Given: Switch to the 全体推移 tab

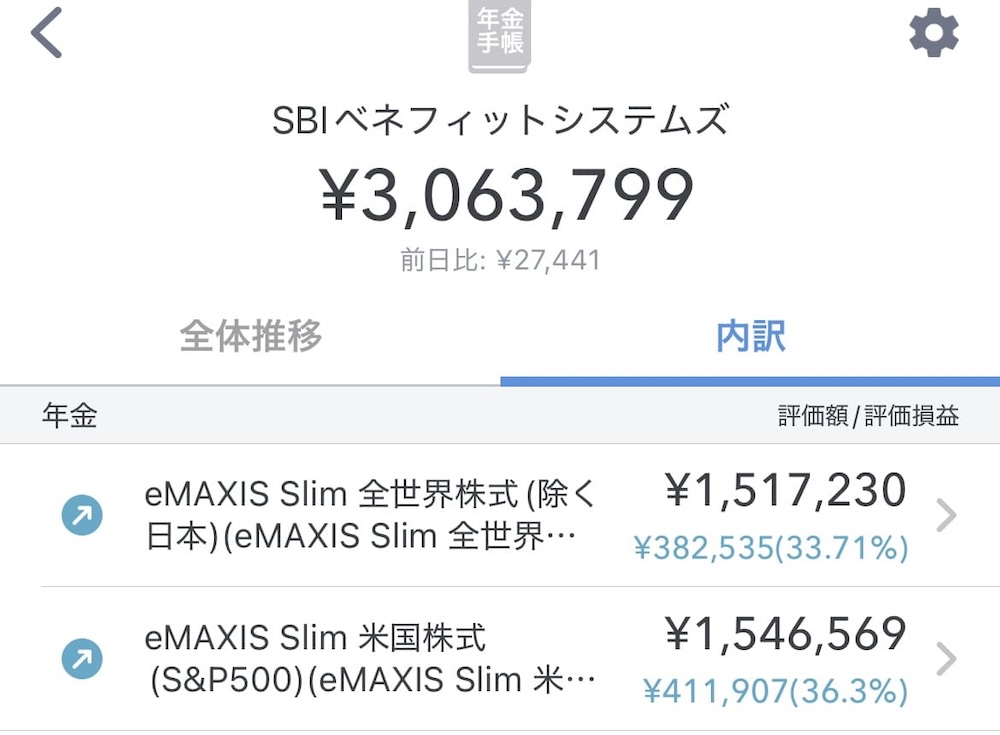Looking at the screenshot, I should pyautogui.click(x=251, y=336).
